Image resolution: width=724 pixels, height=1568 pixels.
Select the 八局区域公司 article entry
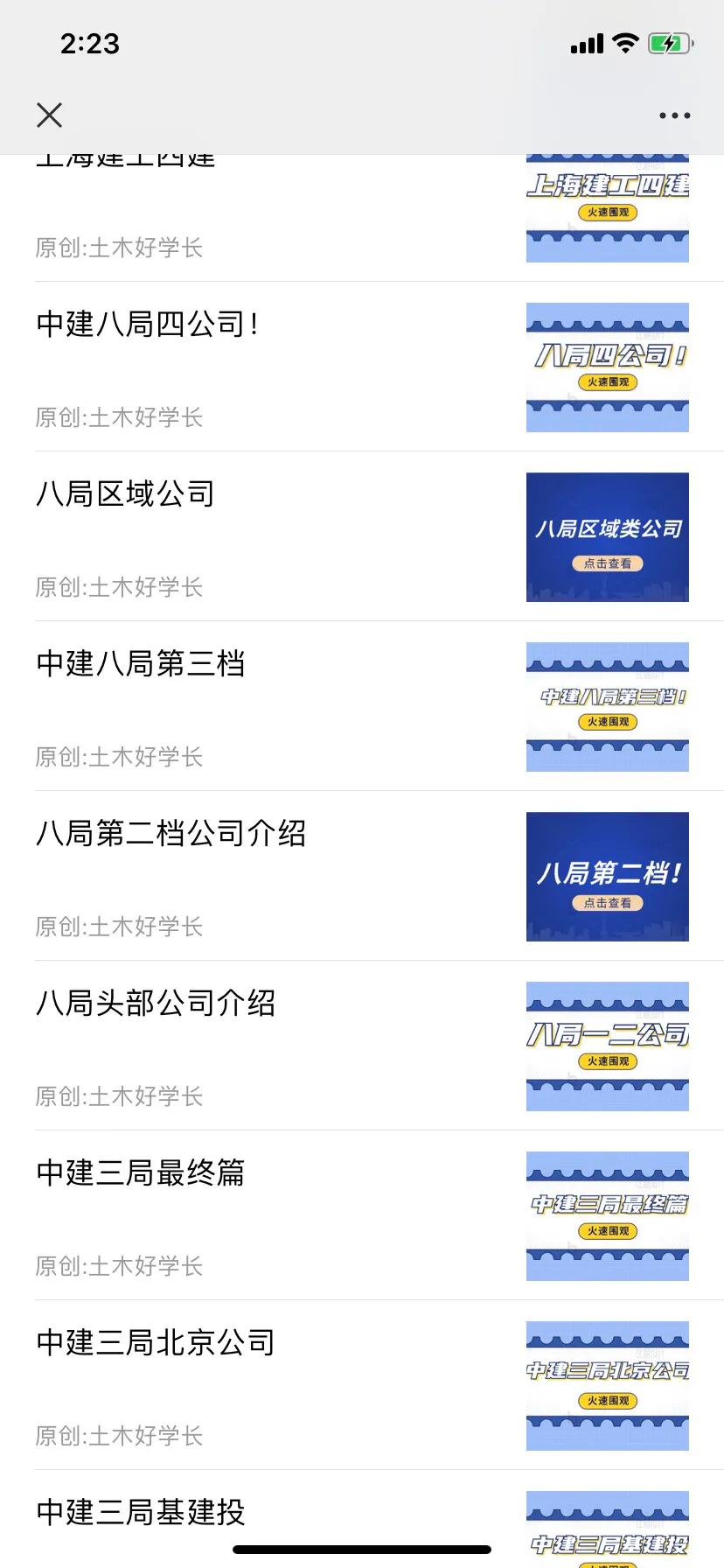[x=125, y=493]
